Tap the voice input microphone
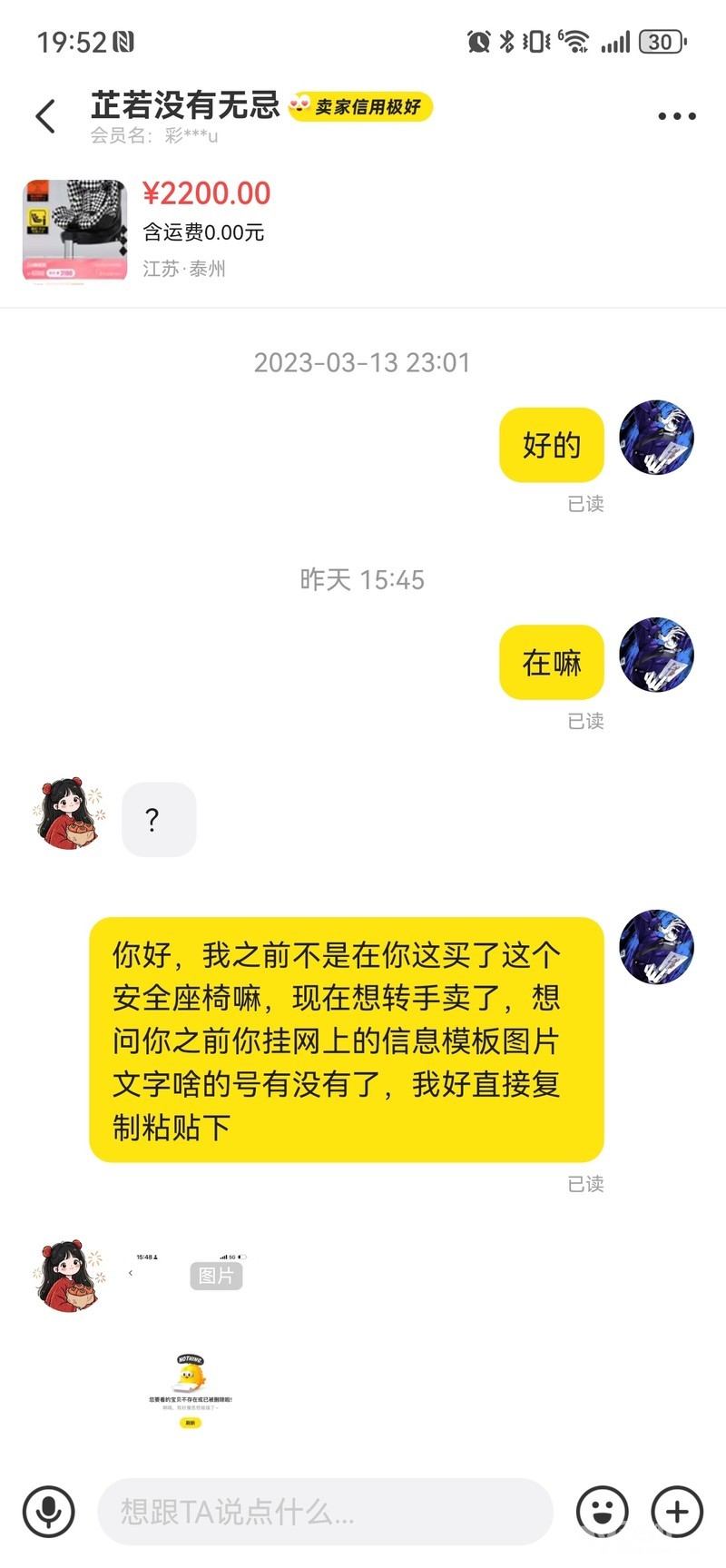Image resolution: width=726 pixels, height=1568 pixels. tap(49, 1512)
